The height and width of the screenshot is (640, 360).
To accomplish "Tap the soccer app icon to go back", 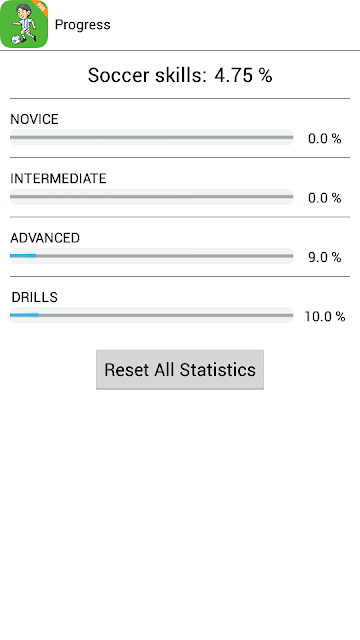I will [24, 24].
